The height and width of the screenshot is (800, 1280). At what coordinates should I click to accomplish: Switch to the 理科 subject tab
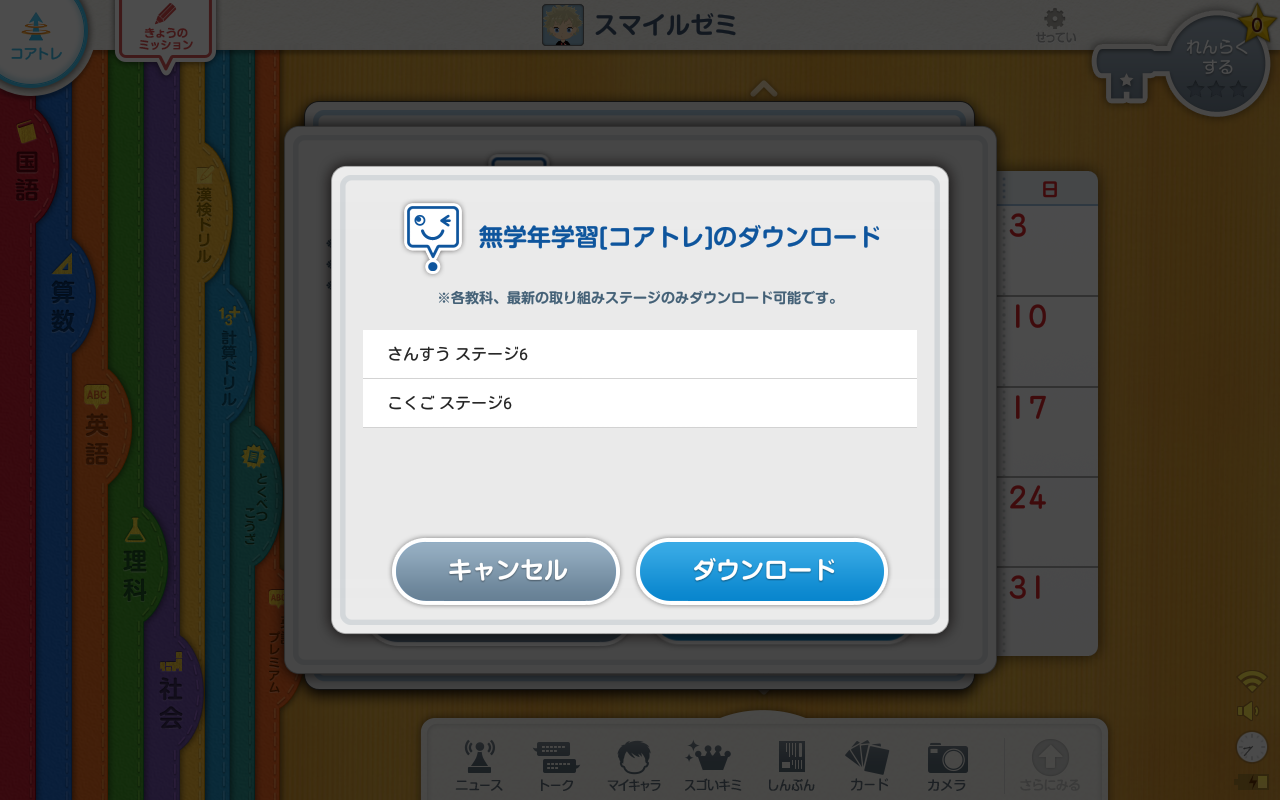(x=135, y=560)
